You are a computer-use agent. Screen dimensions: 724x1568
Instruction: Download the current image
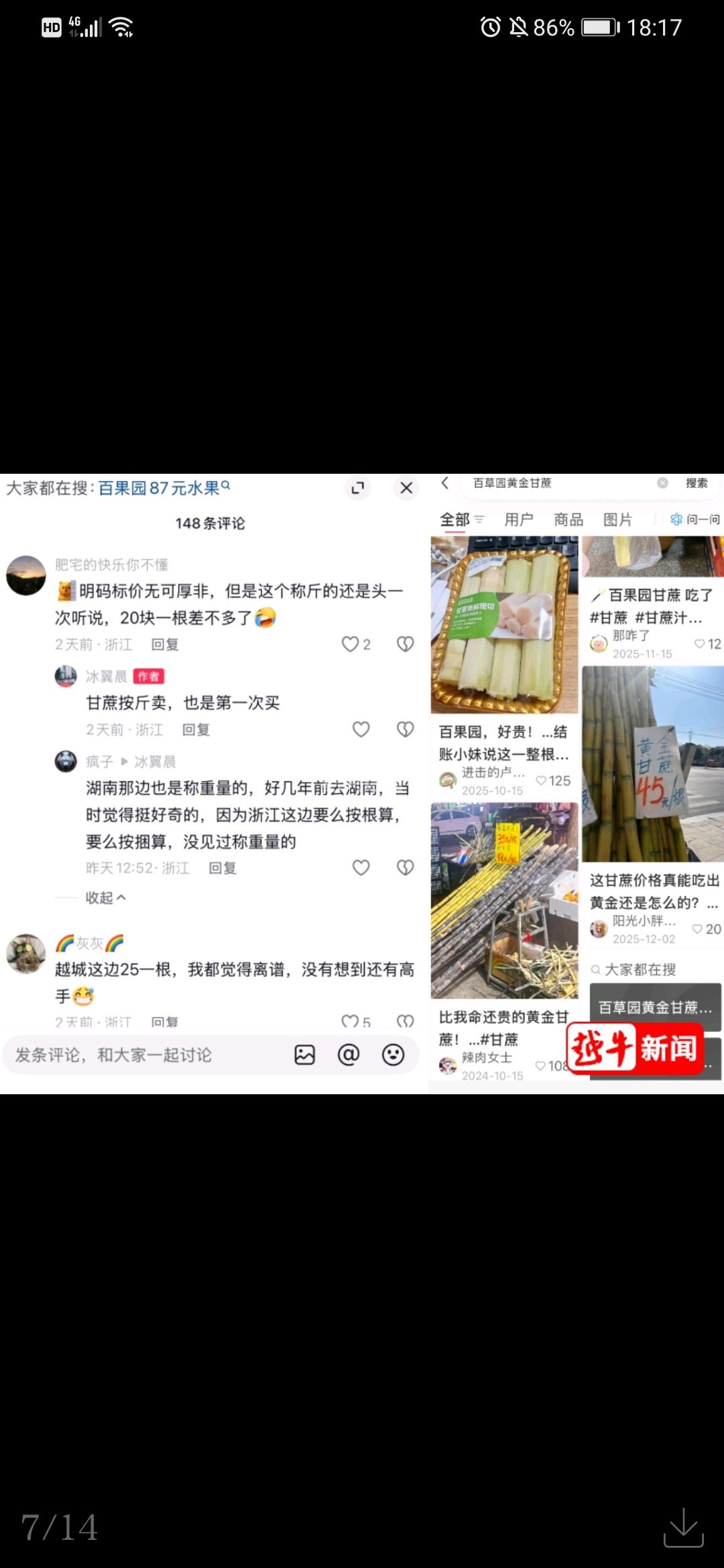(683, 1527)
